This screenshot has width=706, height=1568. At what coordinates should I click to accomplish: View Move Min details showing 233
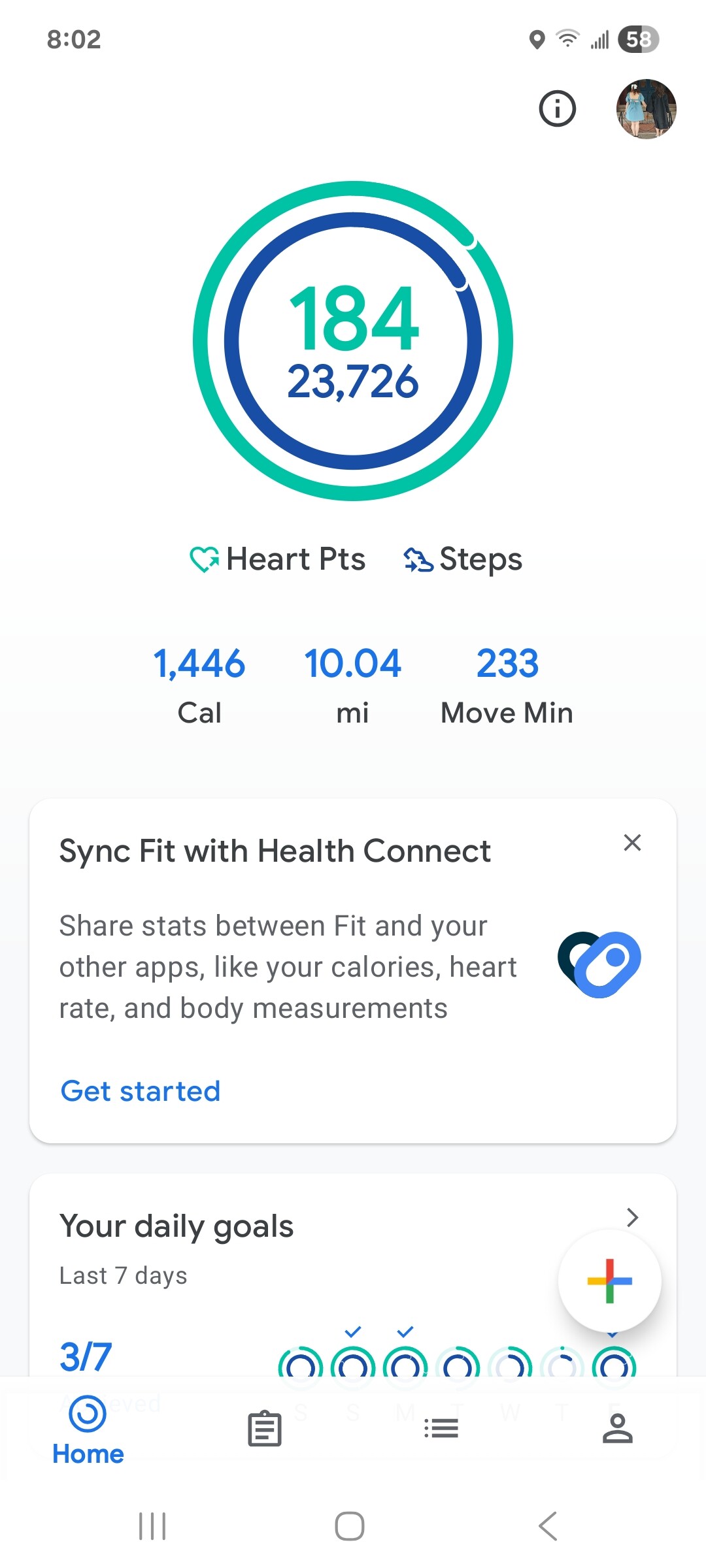point(507,685)
